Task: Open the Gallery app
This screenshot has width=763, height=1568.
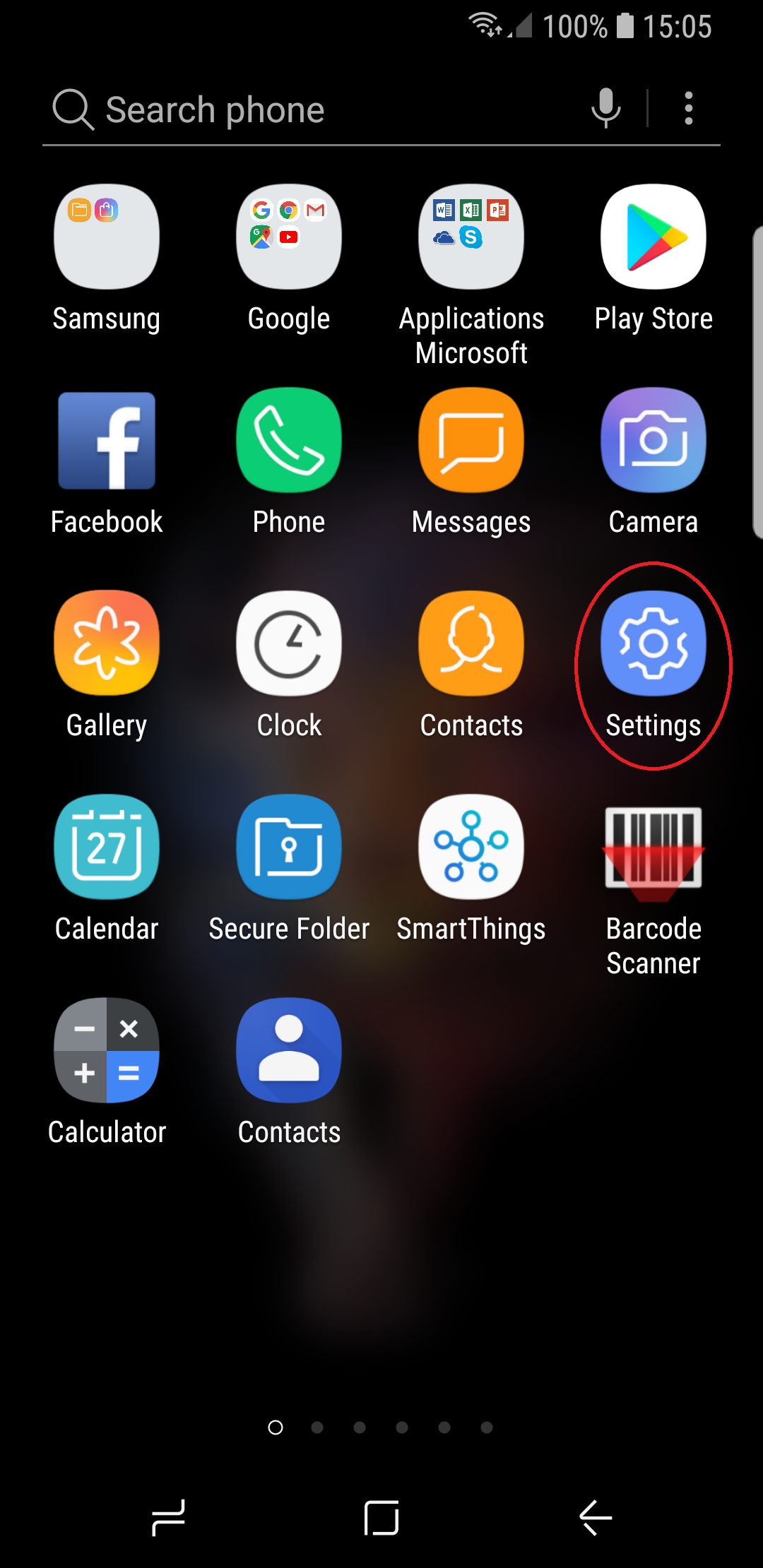Action: click(x=107, y=644)
